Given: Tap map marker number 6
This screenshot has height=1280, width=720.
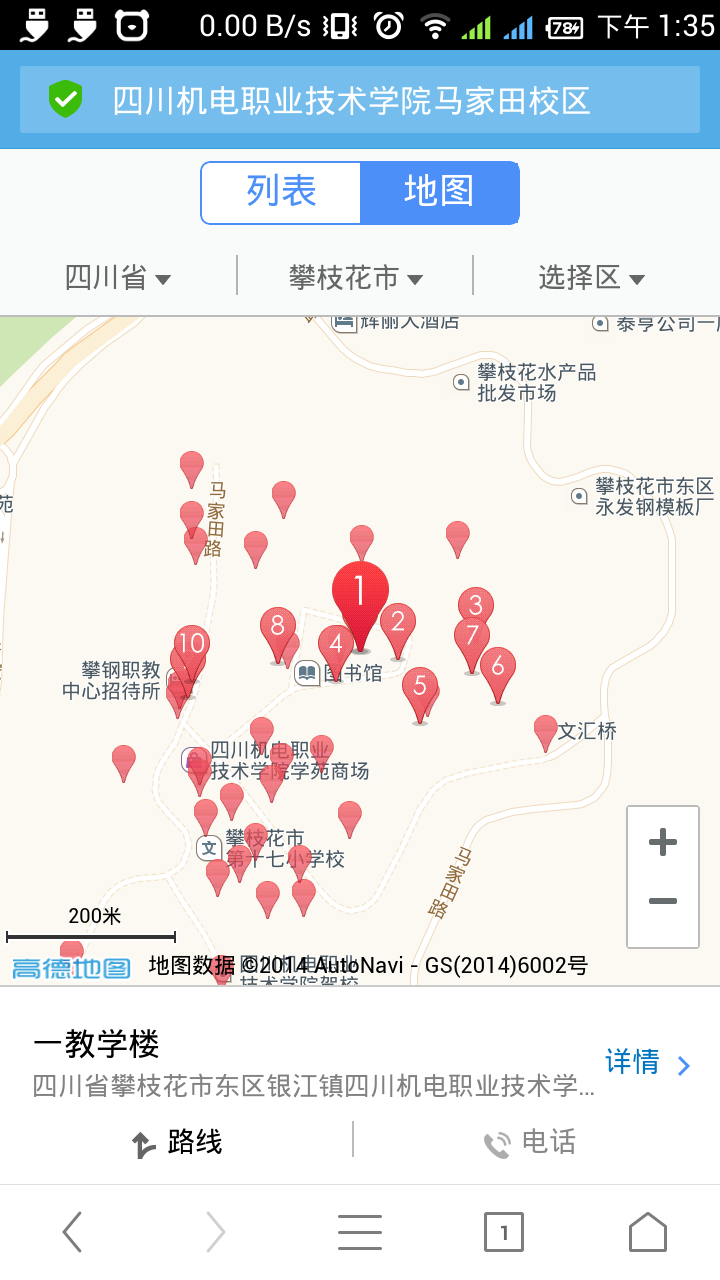Looking at the screenshot, I should click(x=498, y=669).
